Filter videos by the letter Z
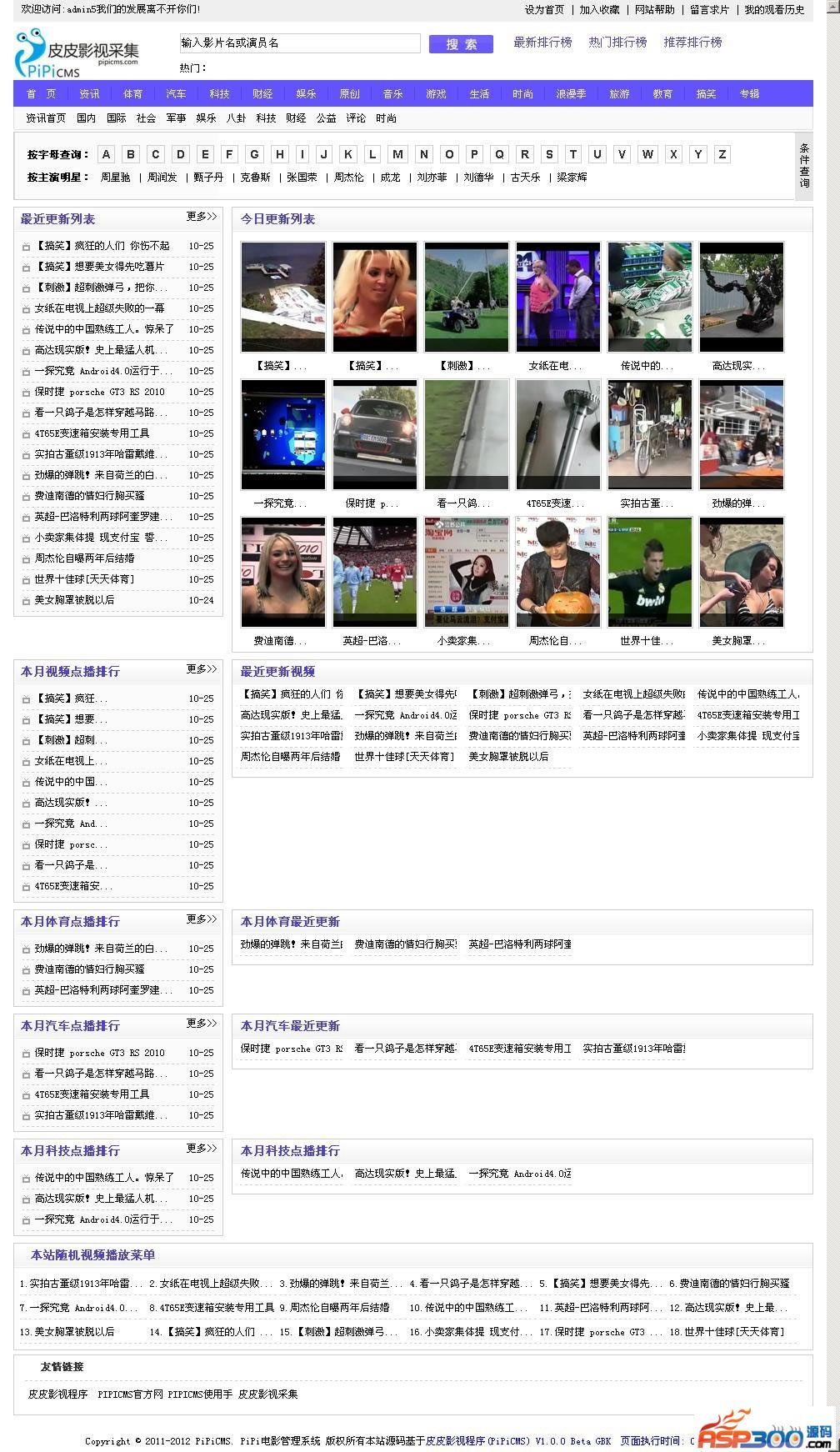840x1452 pixels. point(722,154)
